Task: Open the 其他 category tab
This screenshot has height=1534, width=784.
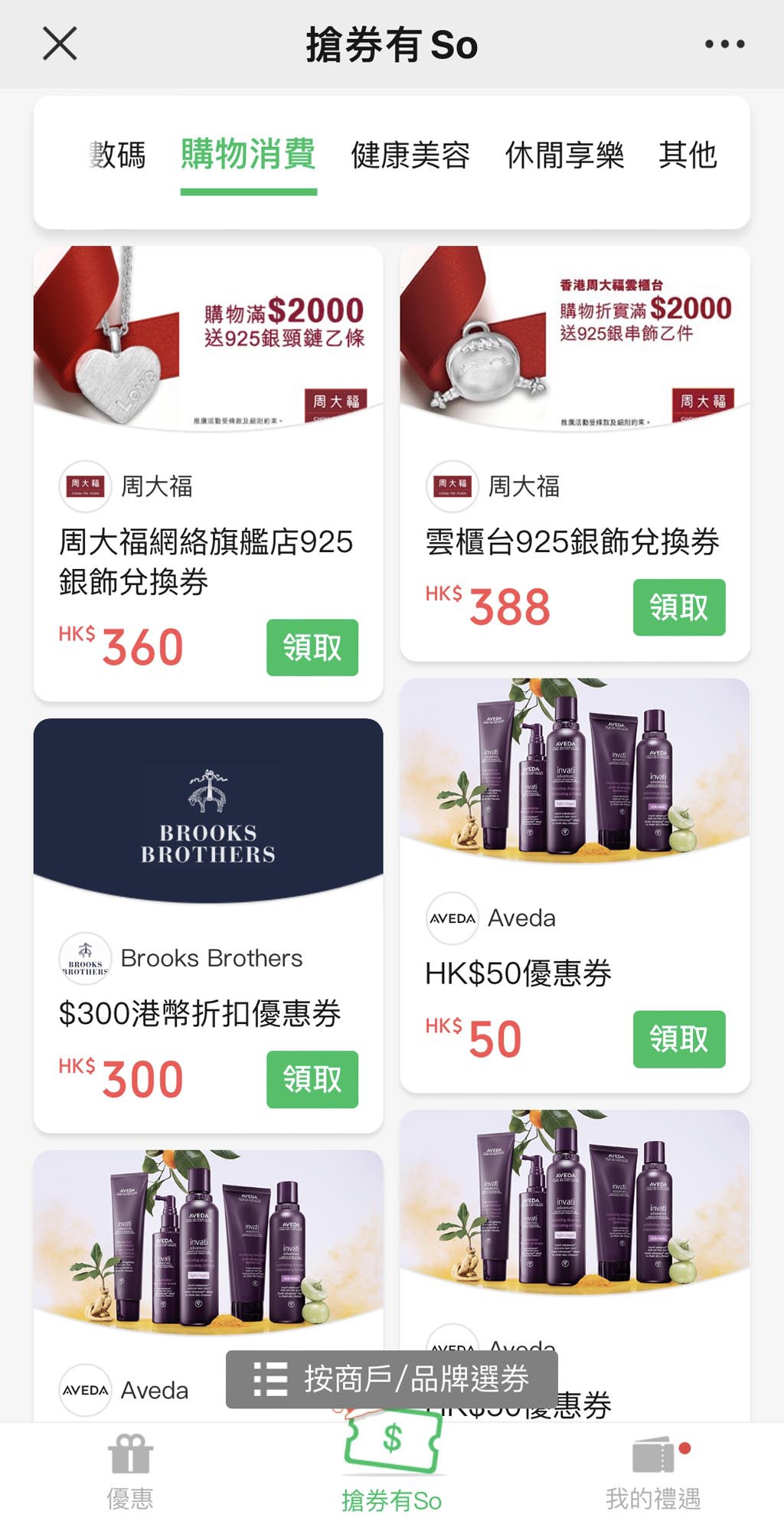Action: click(687, 155)
